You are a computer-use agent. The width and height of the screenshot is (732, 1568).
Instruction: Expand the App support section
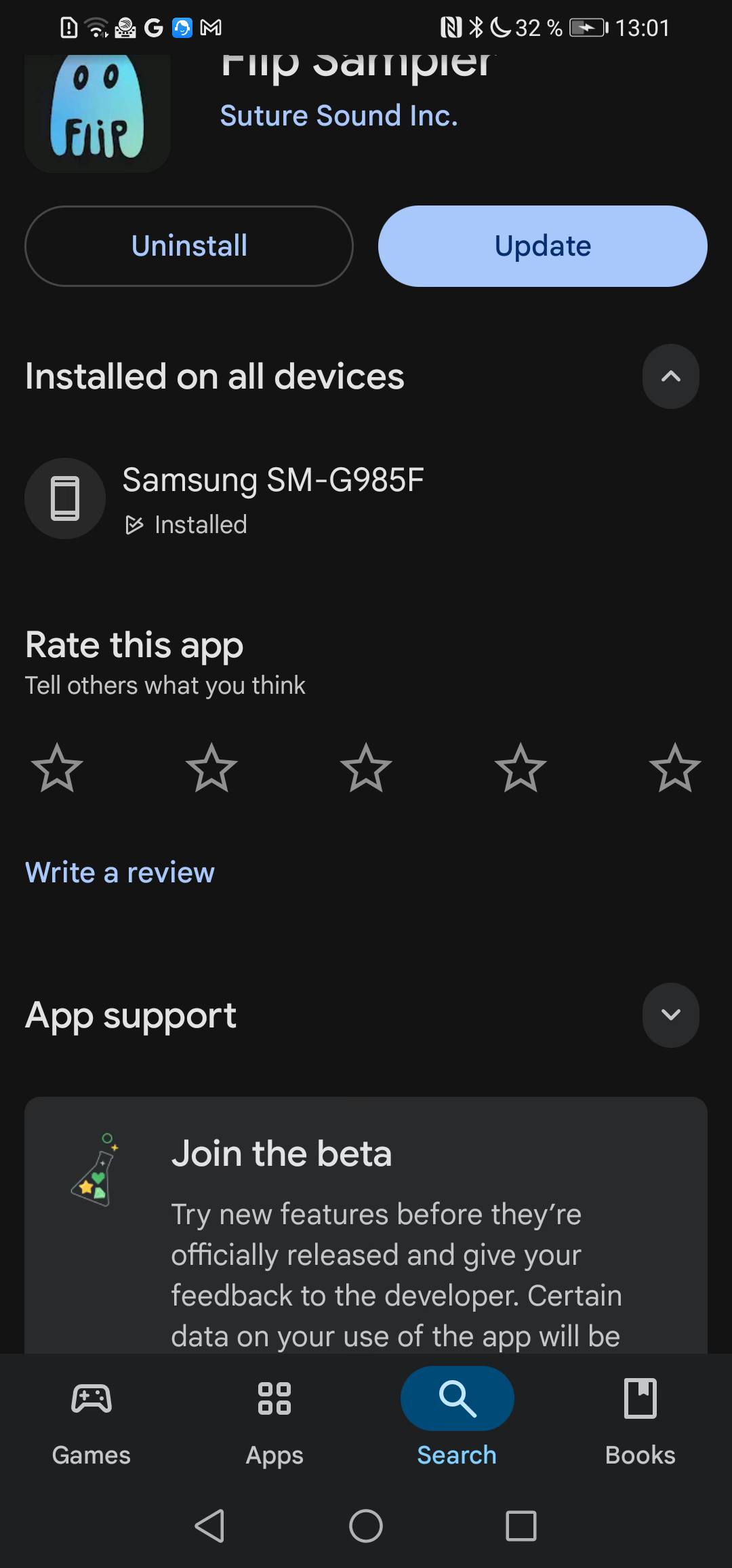[670, 1015]
